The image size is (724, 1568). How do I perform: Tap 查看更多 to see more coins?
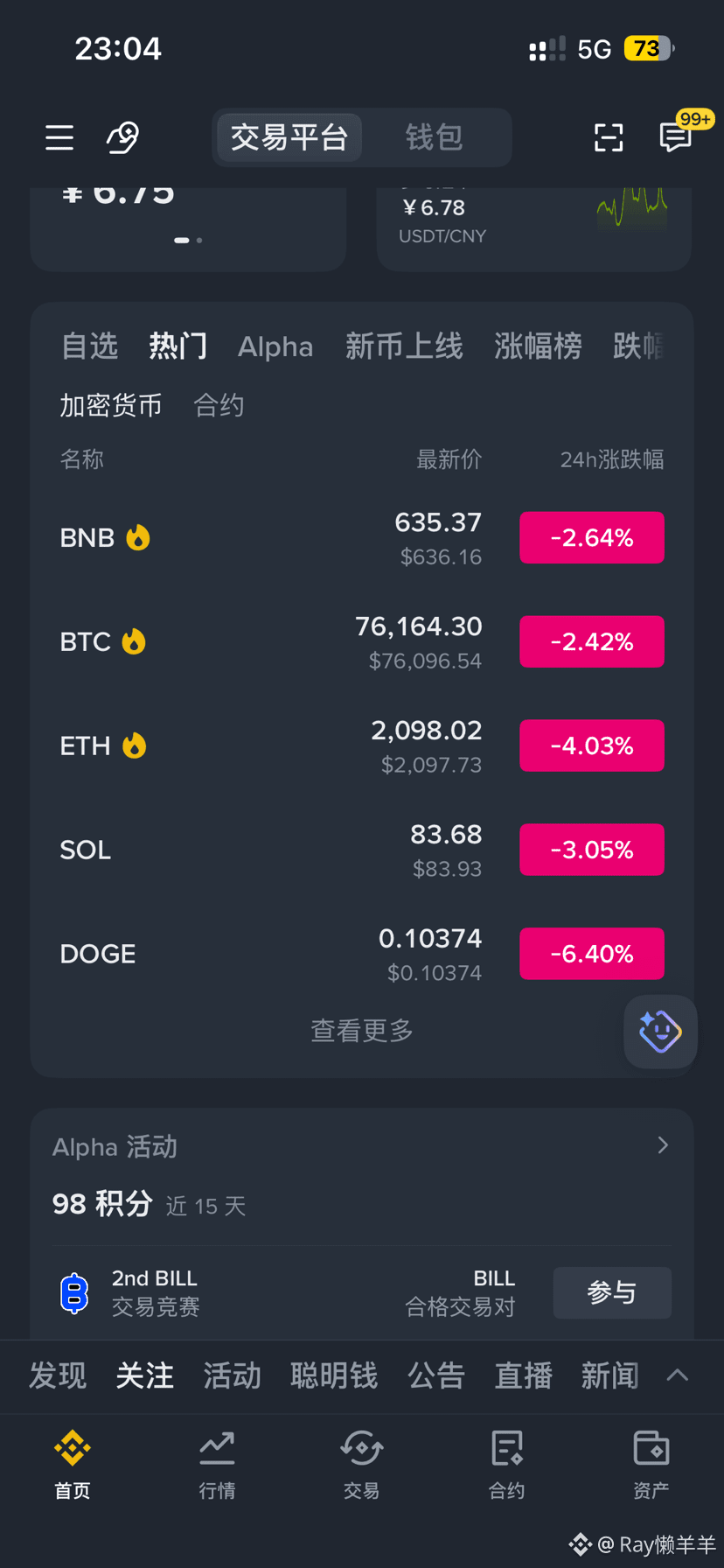(362, 1031)
